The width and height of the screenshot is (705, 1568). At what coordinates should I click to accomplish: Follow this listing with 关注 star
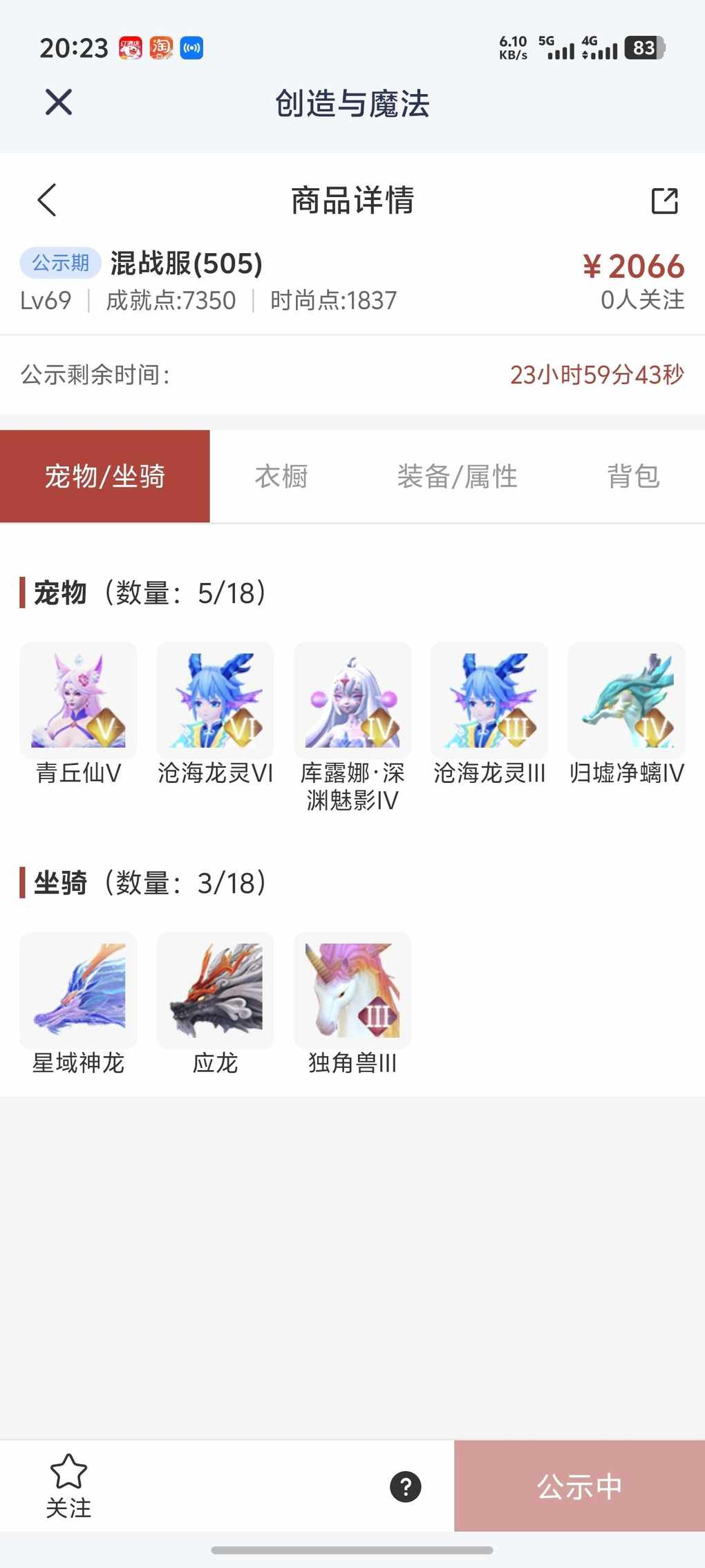[x=68, y=1484]
